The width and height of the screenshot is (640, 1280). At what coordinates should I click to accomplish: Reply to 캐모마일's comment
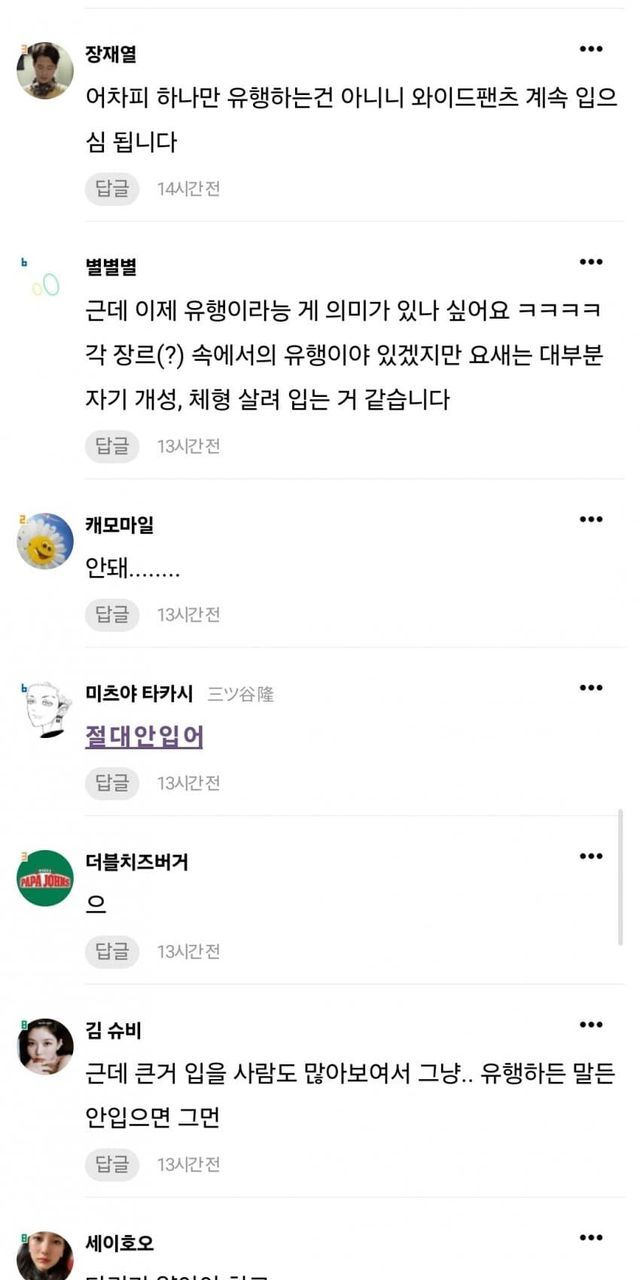pyautogui.click(x=112, y=614)
